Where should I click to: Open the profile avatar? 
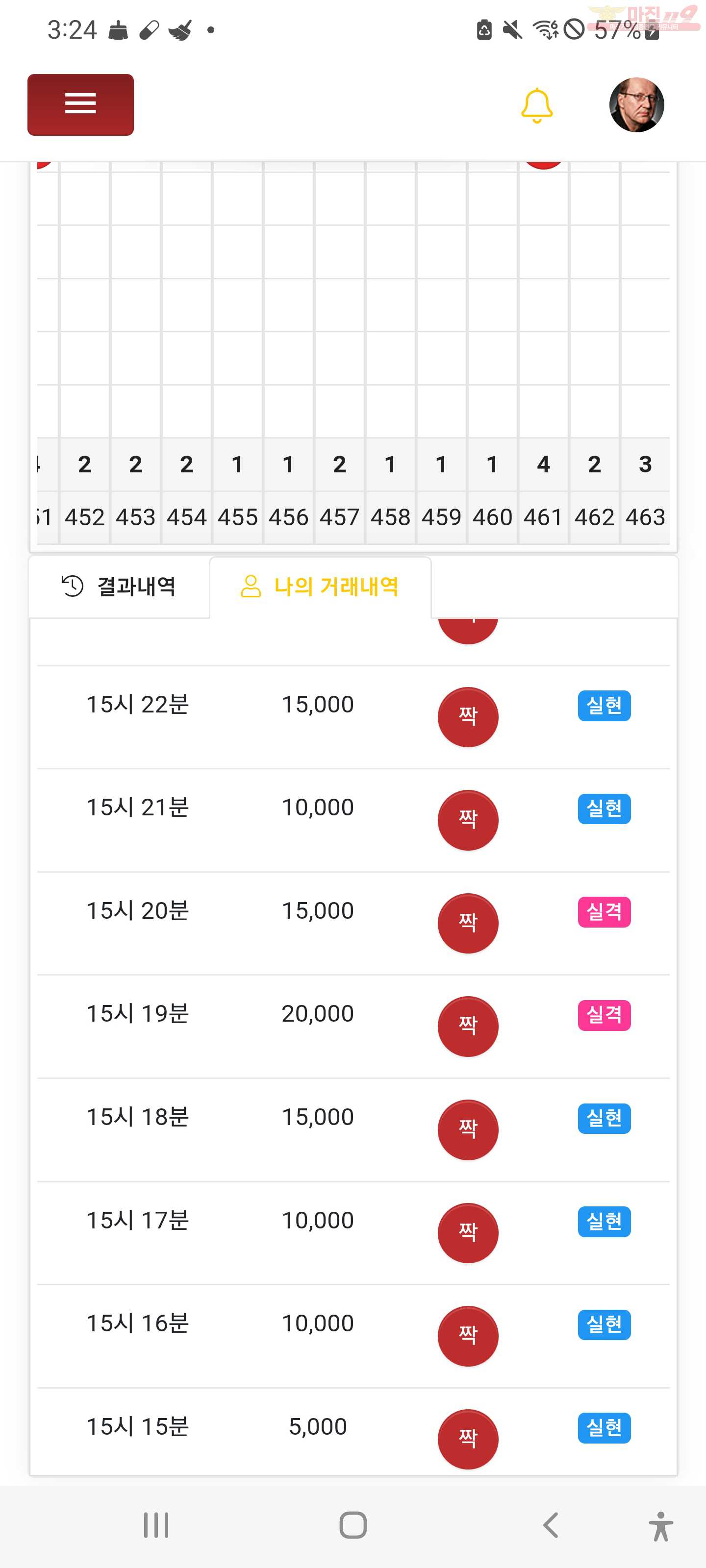(636, 105)
